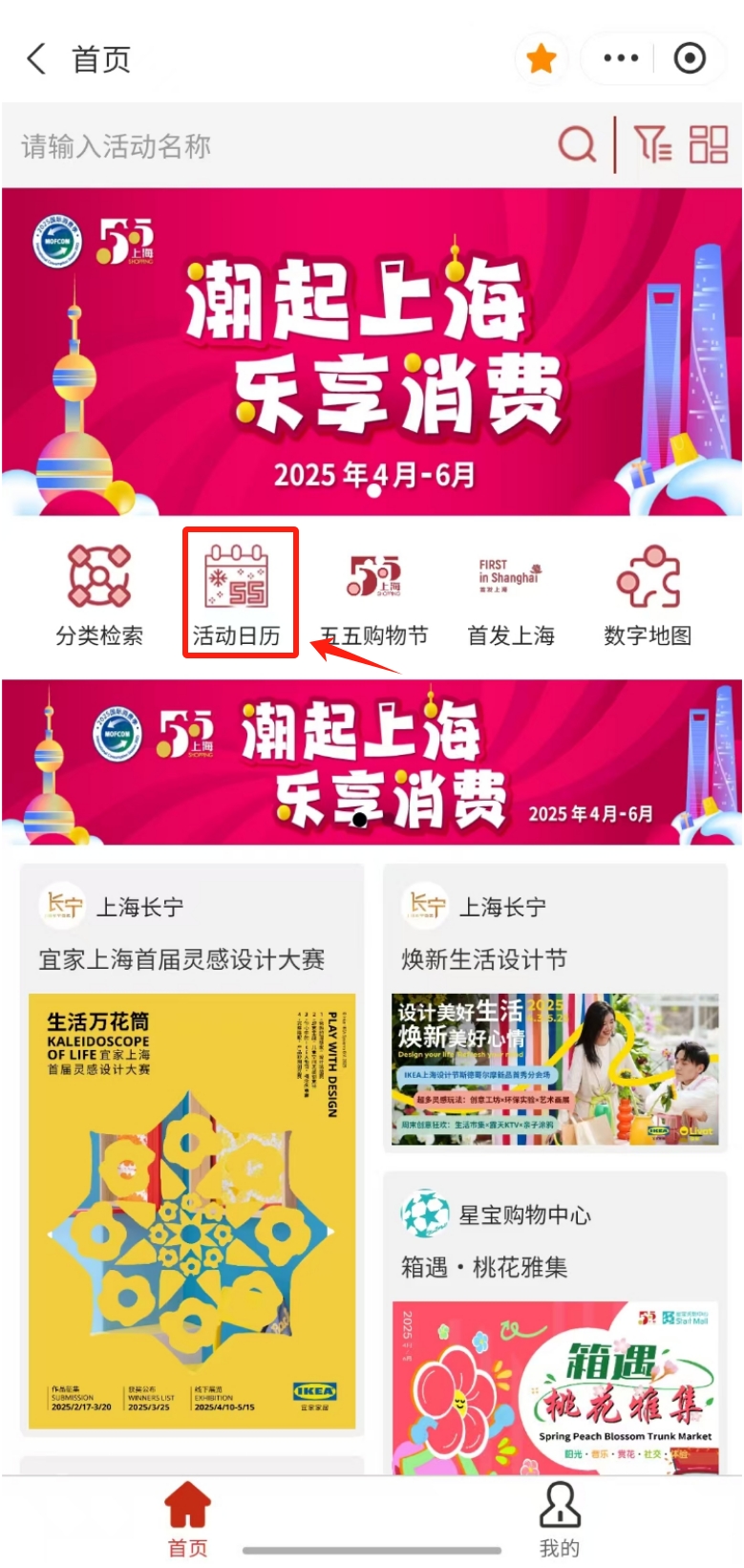Go back using the top-left arrow
The image size is (744, 1568).
36,59
